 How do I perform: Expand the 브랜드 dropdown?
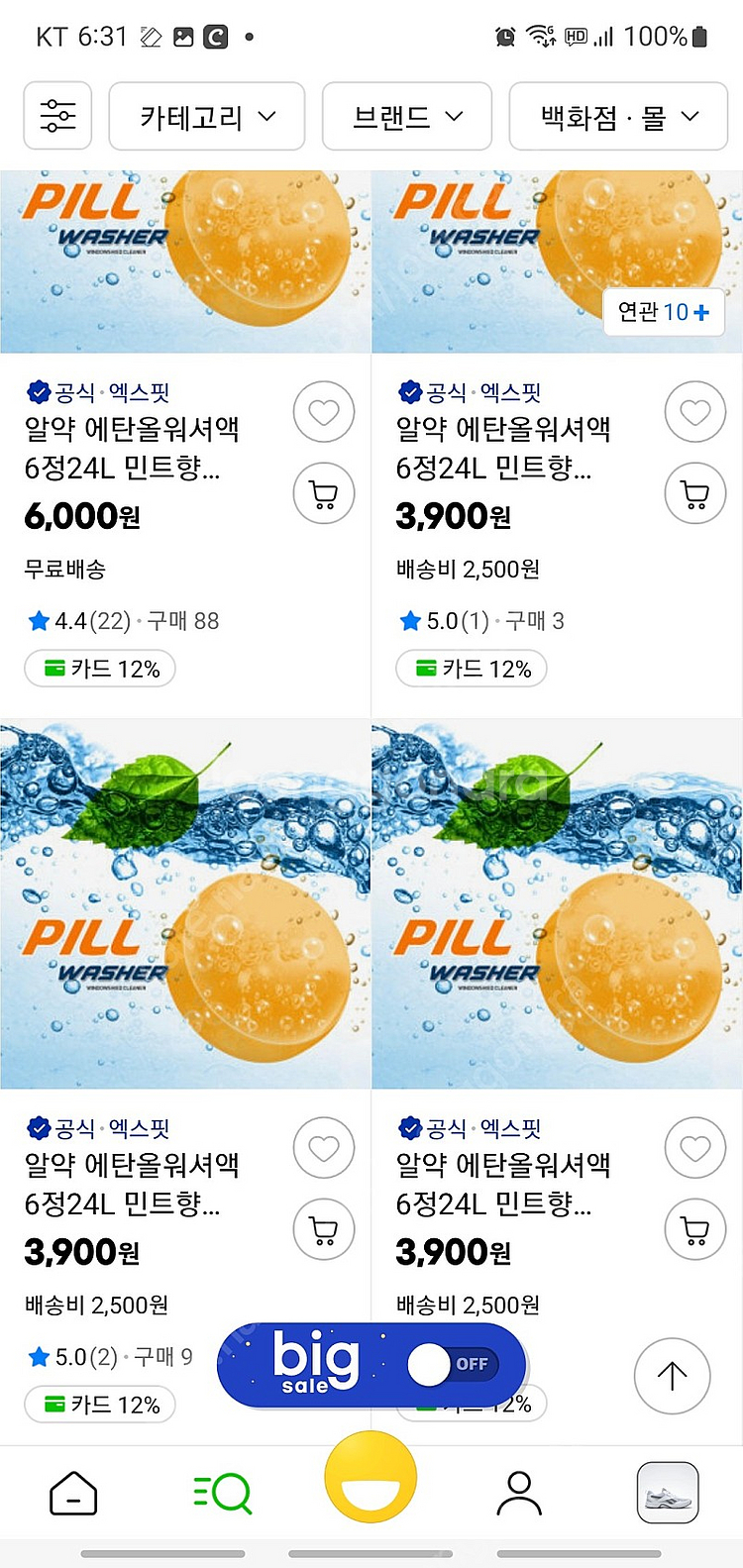407,117
